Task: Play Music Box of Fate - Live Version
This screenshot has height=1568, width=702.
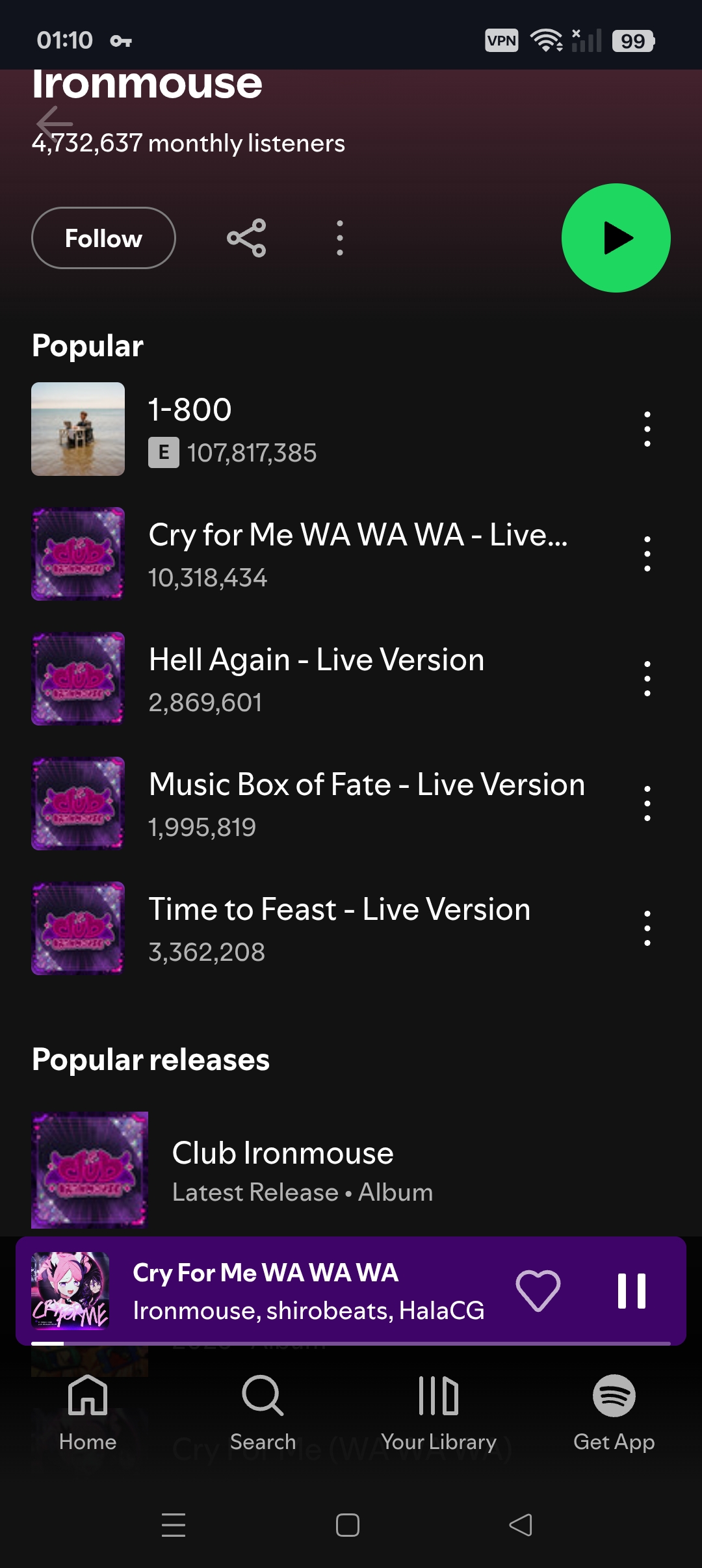Action: click(325, 804)
